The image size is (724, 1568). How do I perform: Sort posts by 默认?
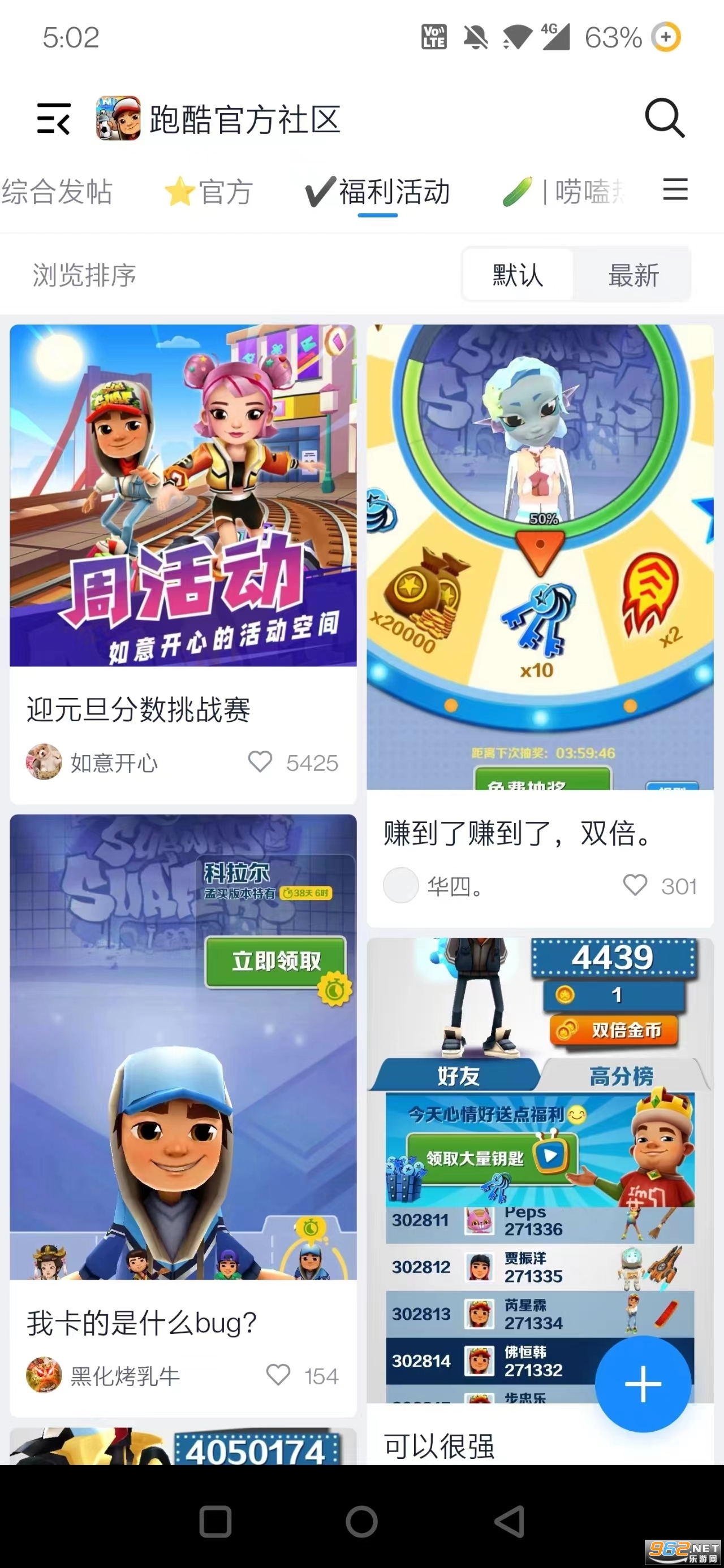(x=518, y=275)
